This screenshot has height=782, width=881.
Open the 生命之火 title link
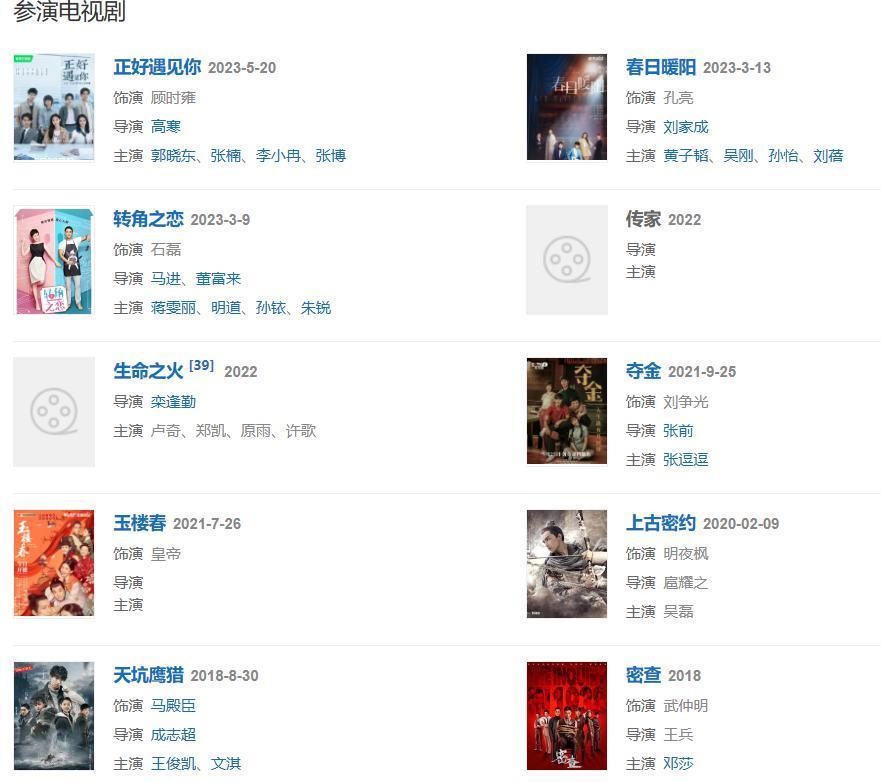point(148,371)
